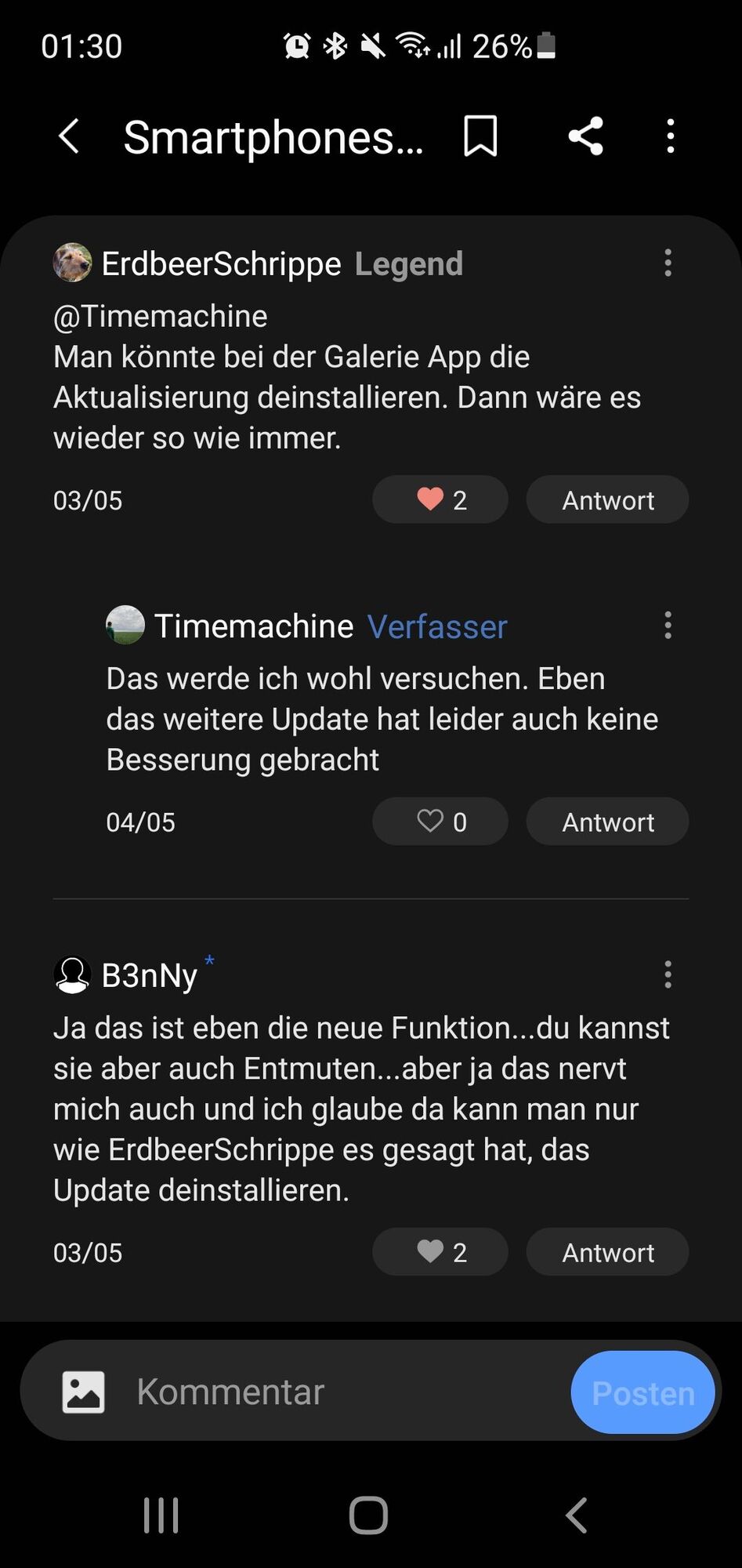Open options for B3nNy's comment
The height and width of the screenshot is (1568, 742).
[x=668, y=975]
